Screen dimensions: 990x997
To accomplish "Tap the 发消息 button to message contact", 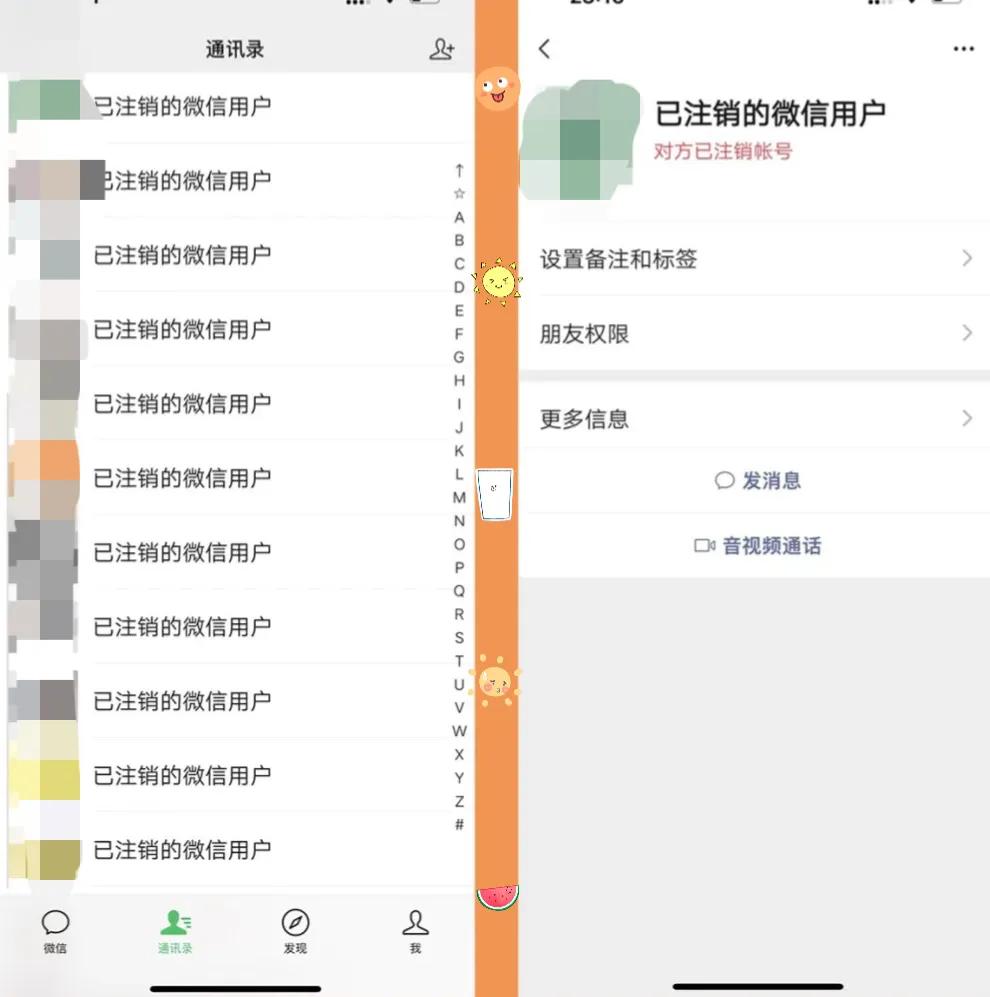I will point(758,481).
